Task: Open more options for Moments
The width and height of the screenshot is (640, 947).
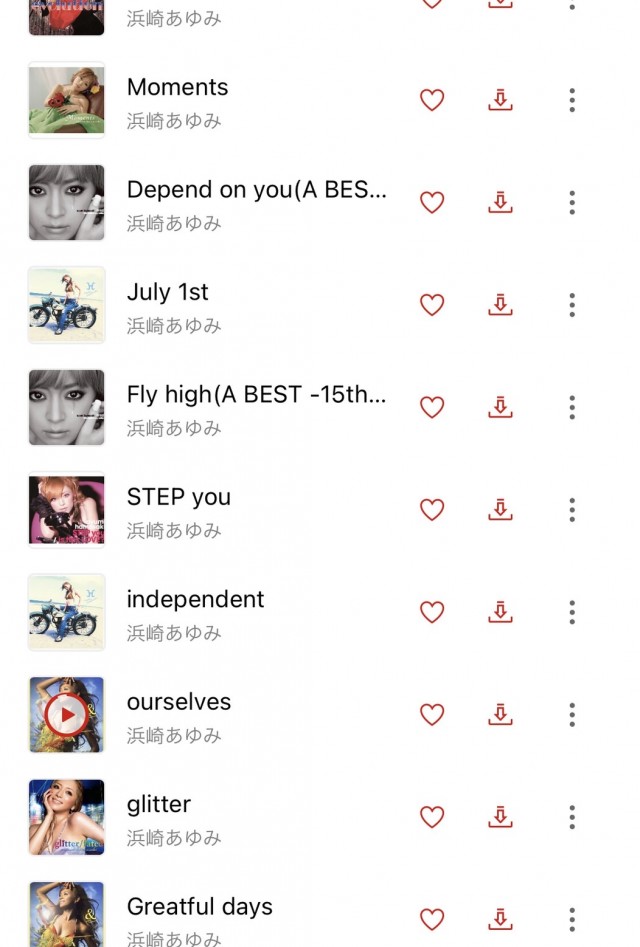Action: (572, 100)
